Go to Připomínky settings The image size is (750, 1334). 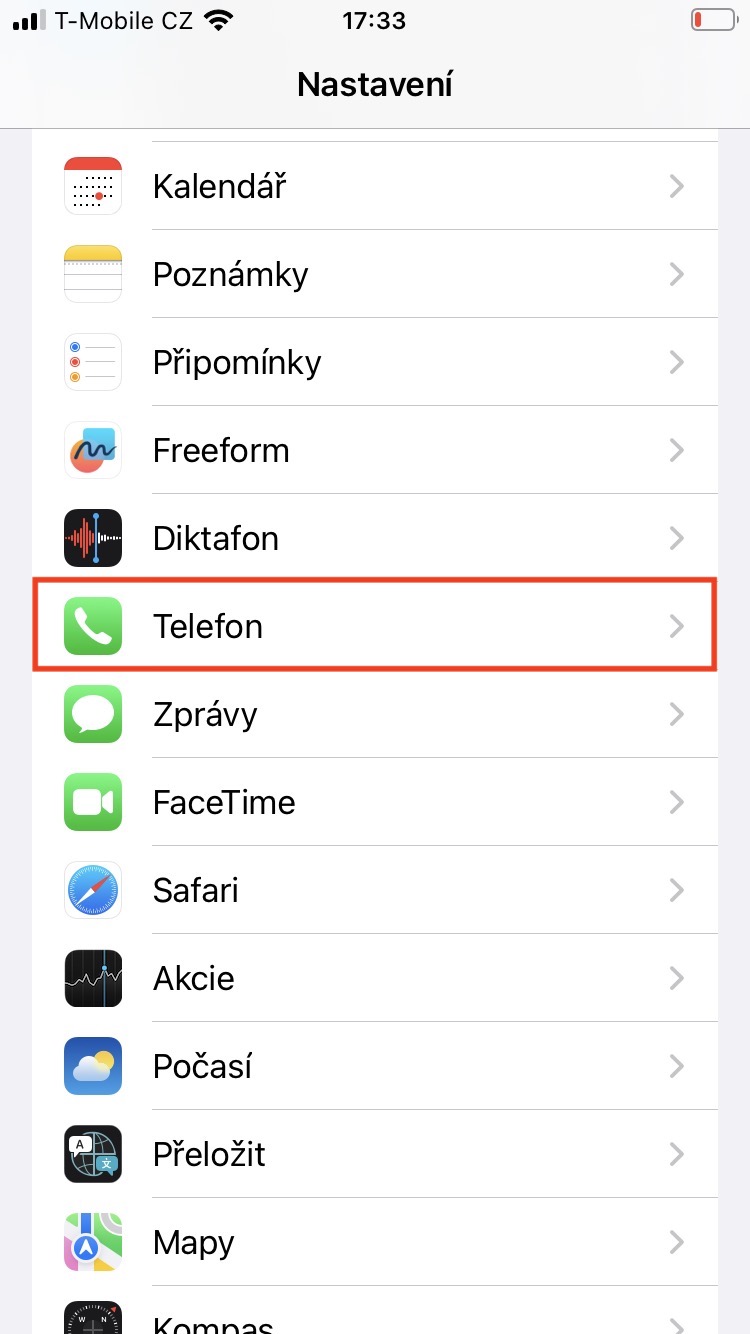point(375,362)
